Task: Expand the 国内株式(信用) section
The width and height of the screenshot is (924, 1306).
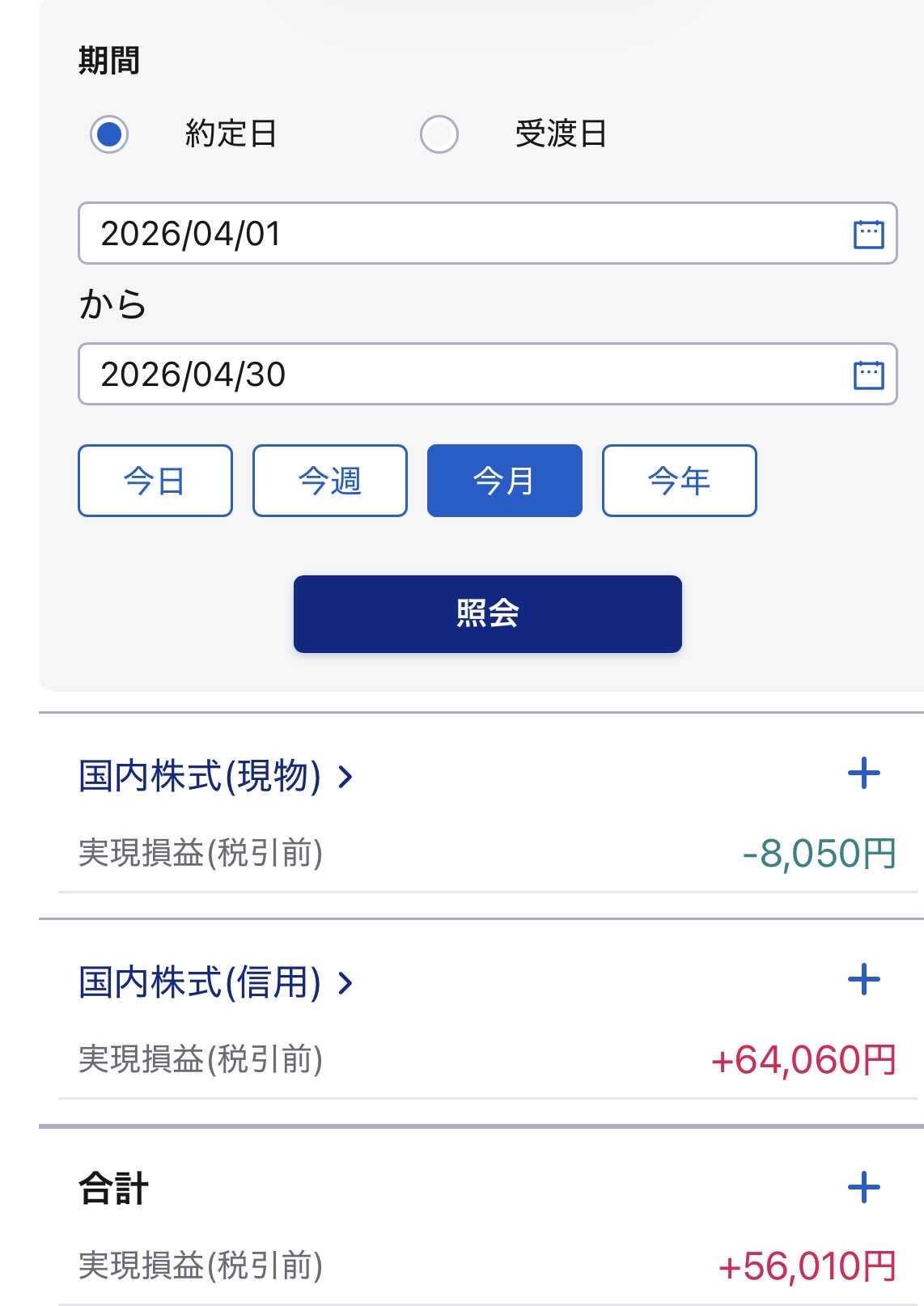Action: [x=863, y=980]
